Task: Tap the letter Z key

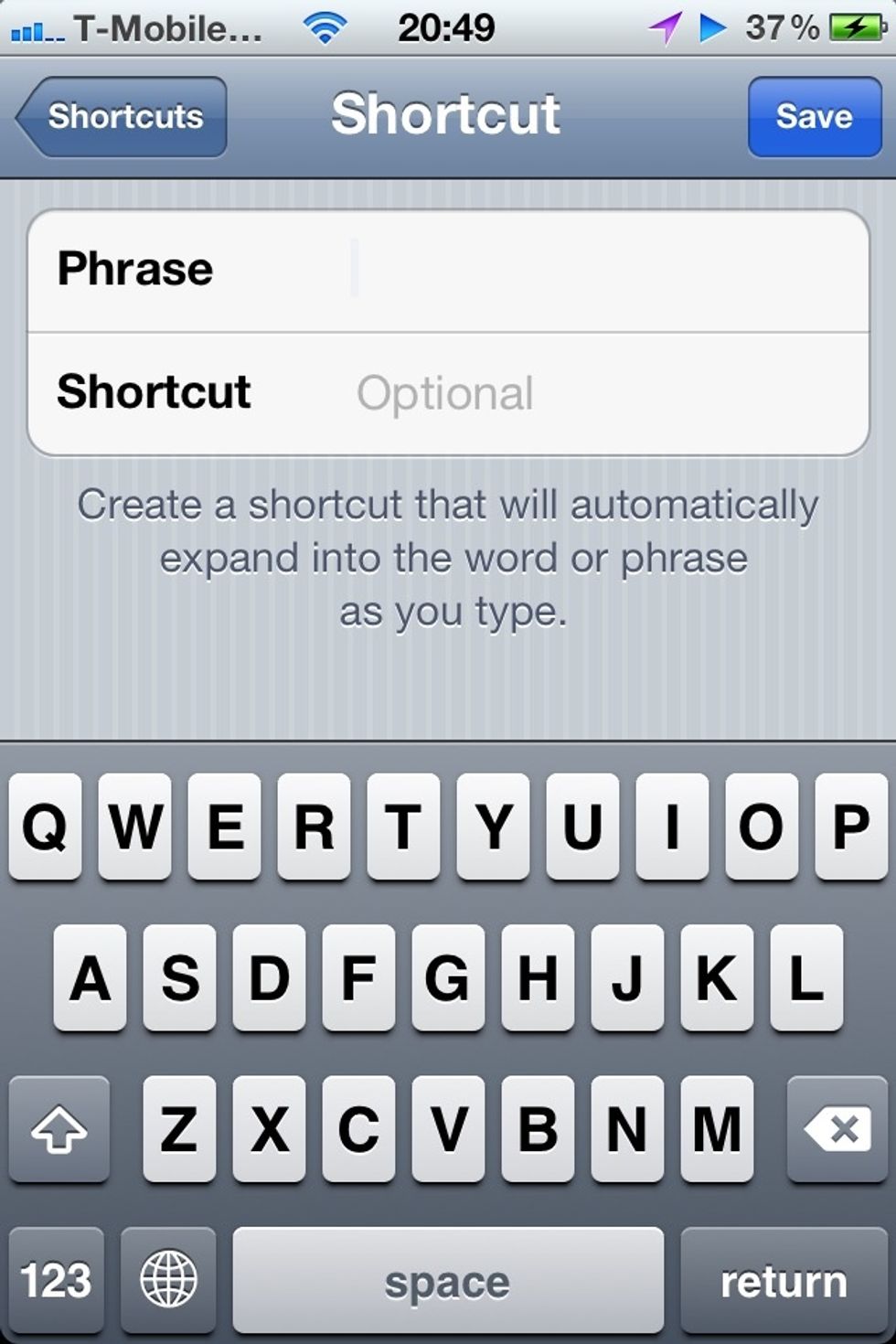Action: point(179,1131)
